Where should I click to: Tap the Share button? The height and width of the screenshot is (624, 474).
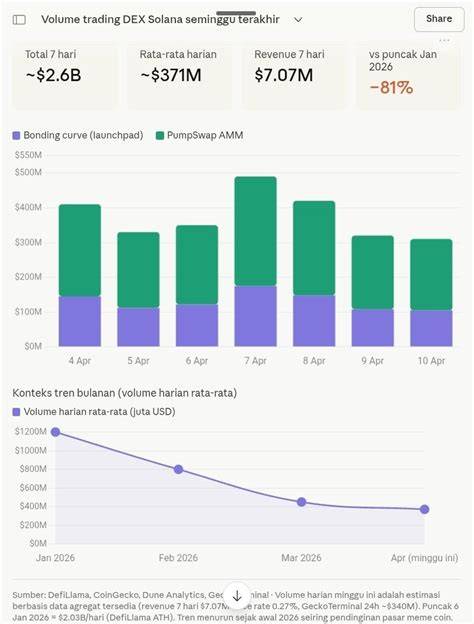tap(439, 19)
